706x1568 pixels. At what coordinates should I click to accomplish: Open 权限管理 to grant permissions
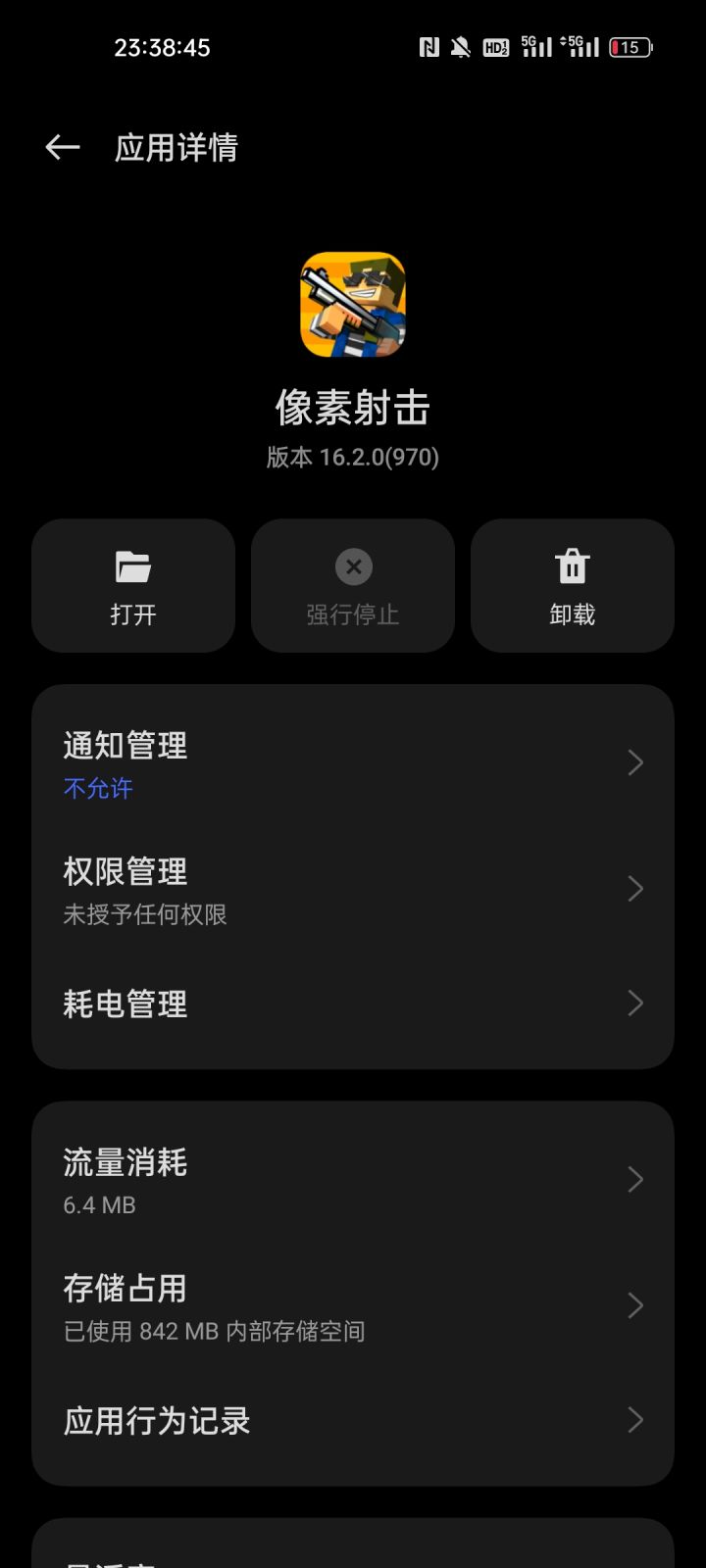tap(353, 888)
